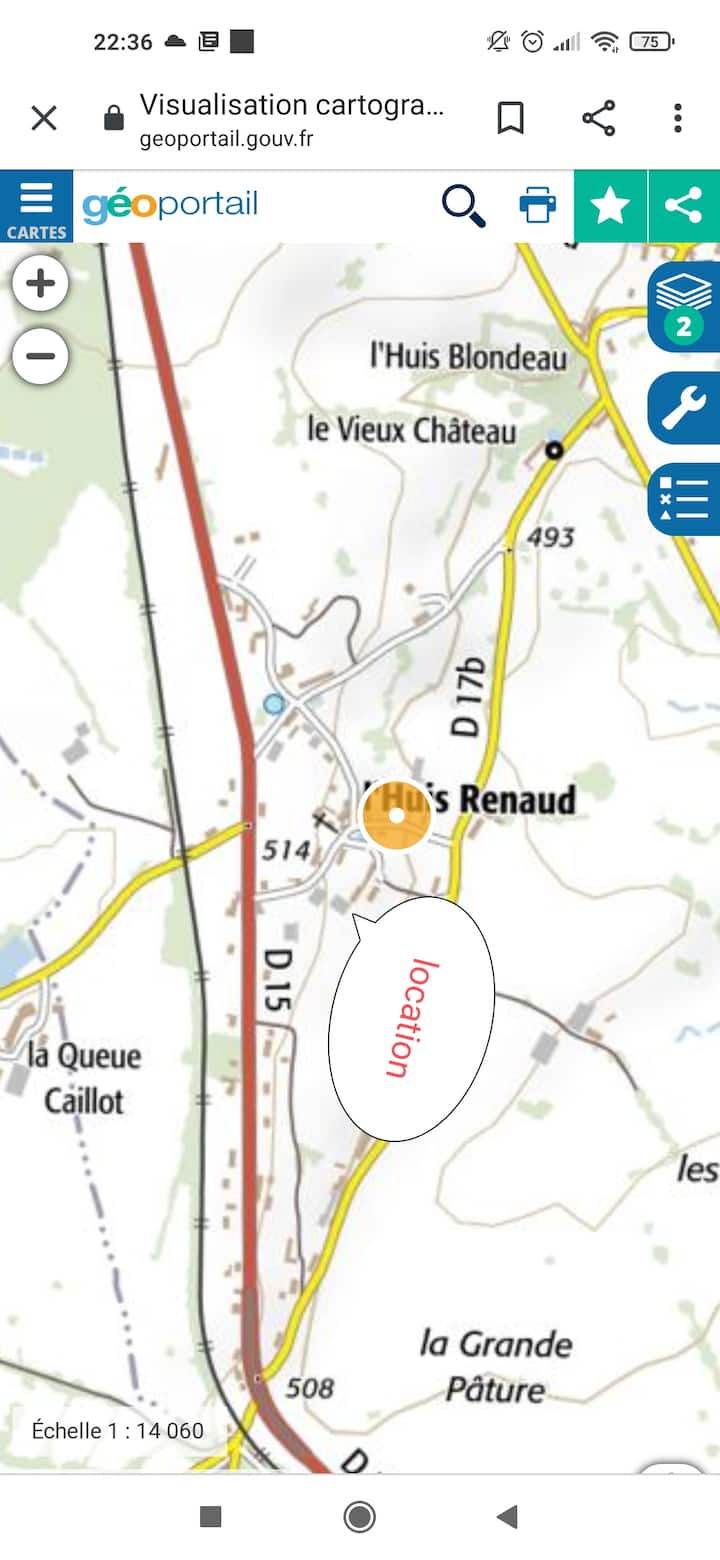Share the page from the browser bar

pos(599,119)
